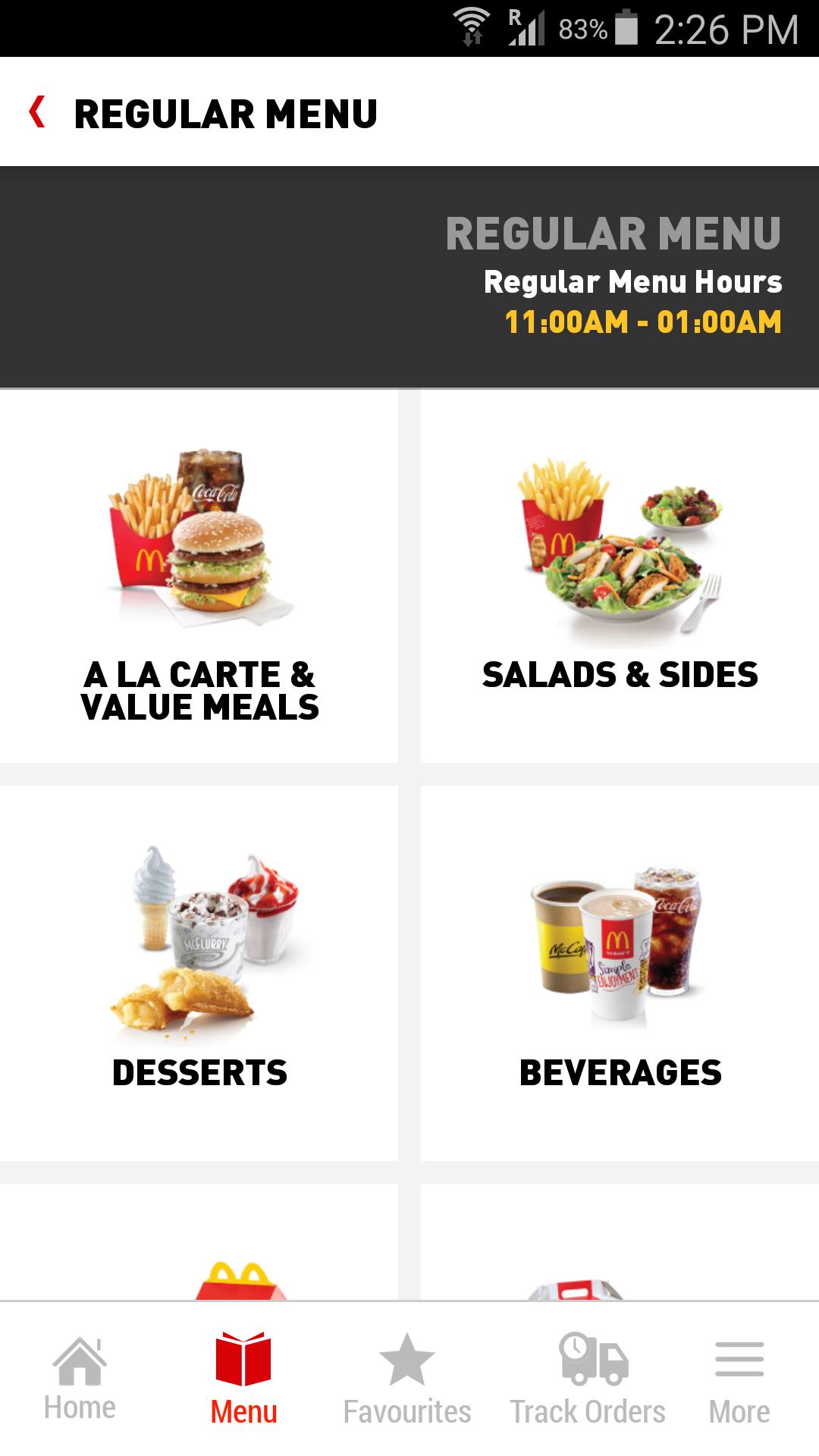Browse the Desserts category
Screen dimensions: 819x1456
coord(199,972)
